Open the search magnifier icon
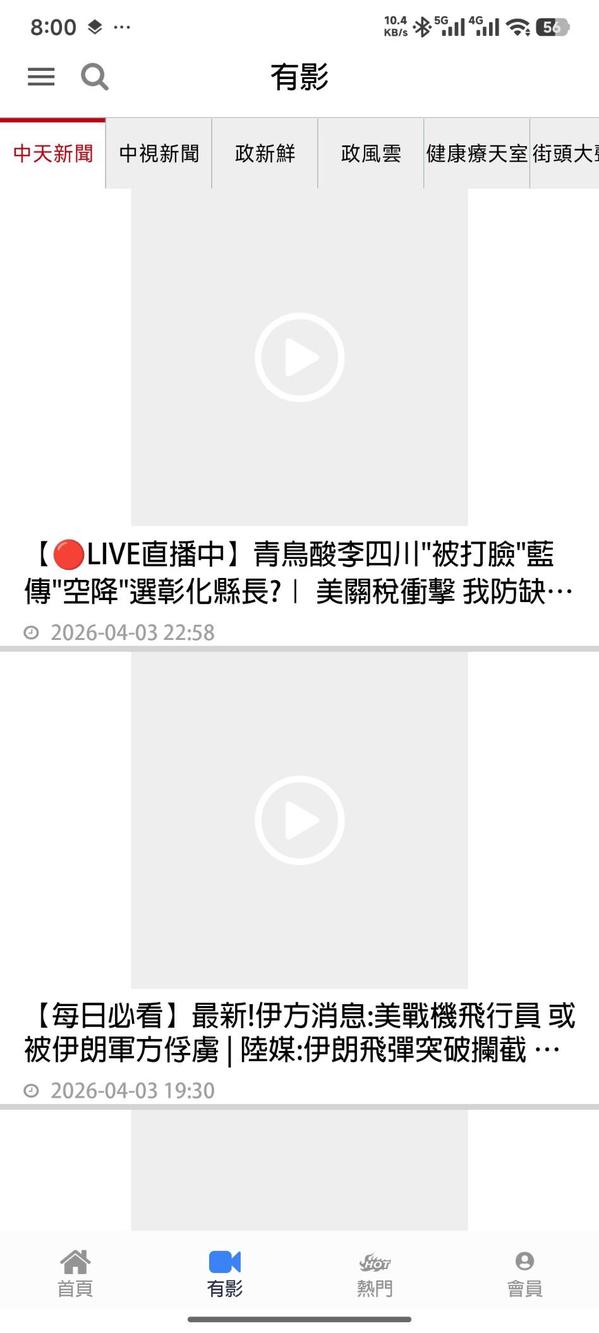 click(x=95, y=76)
